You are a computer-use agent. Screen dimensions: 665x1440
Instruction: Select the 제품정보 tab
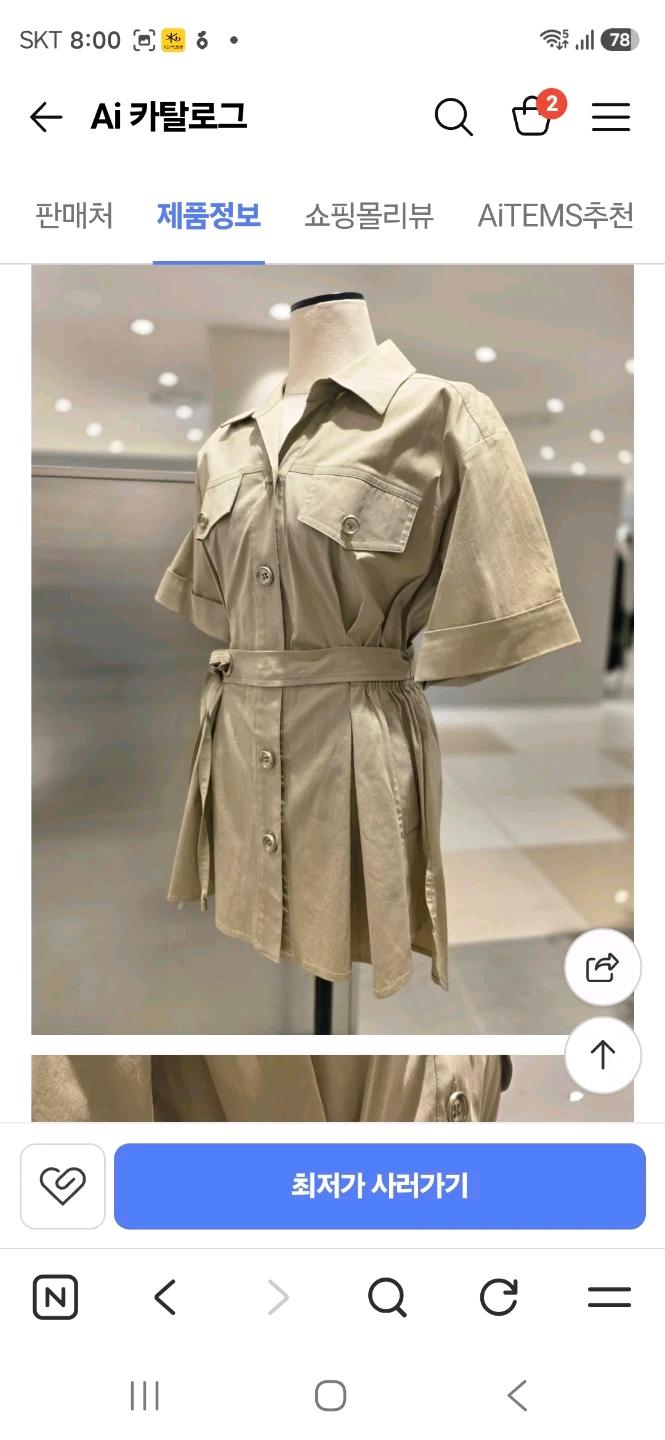(209, 216)
